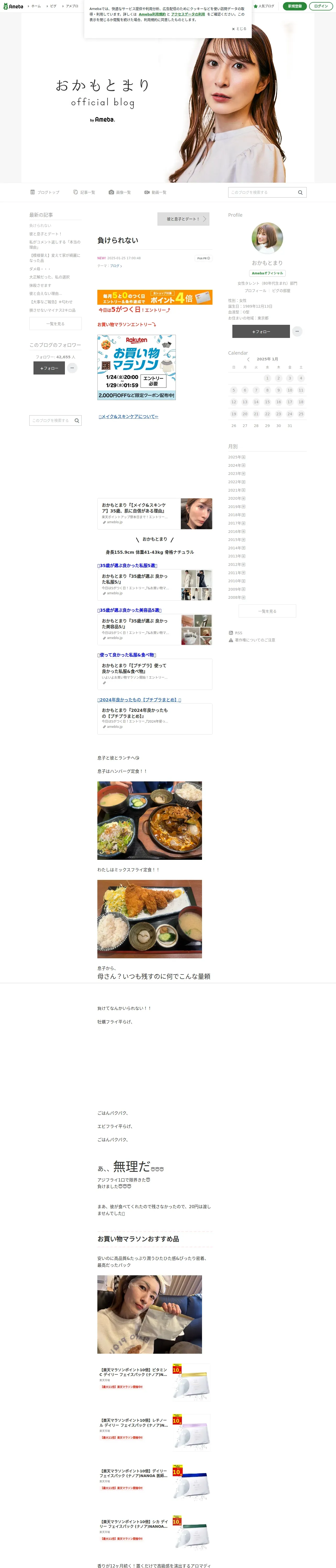
Task: Switch to the ブログトップ tab
Action: point(45,192)
